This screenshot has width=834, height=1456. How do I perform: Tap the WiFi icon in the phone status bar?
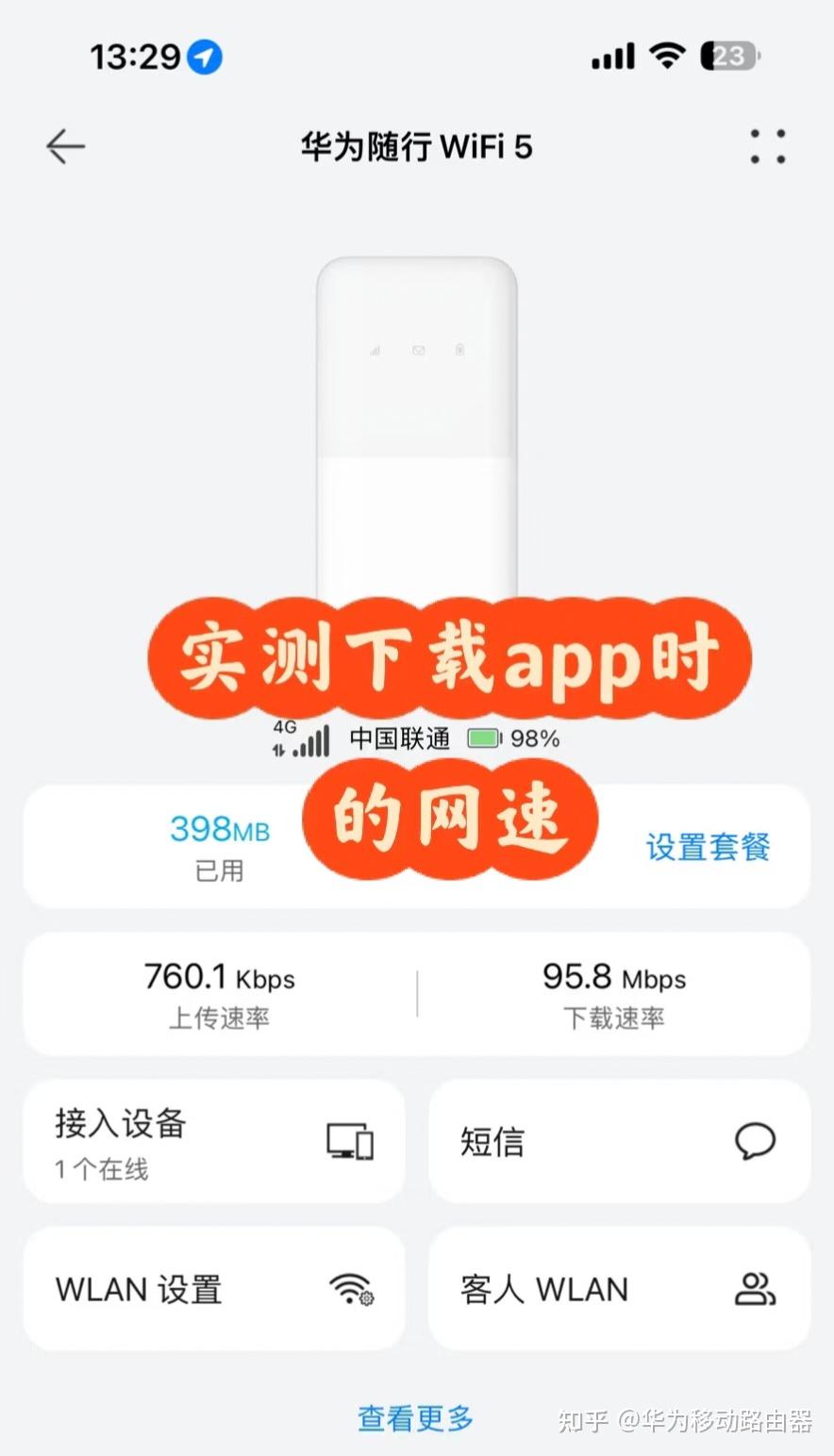tap(666, 57)
